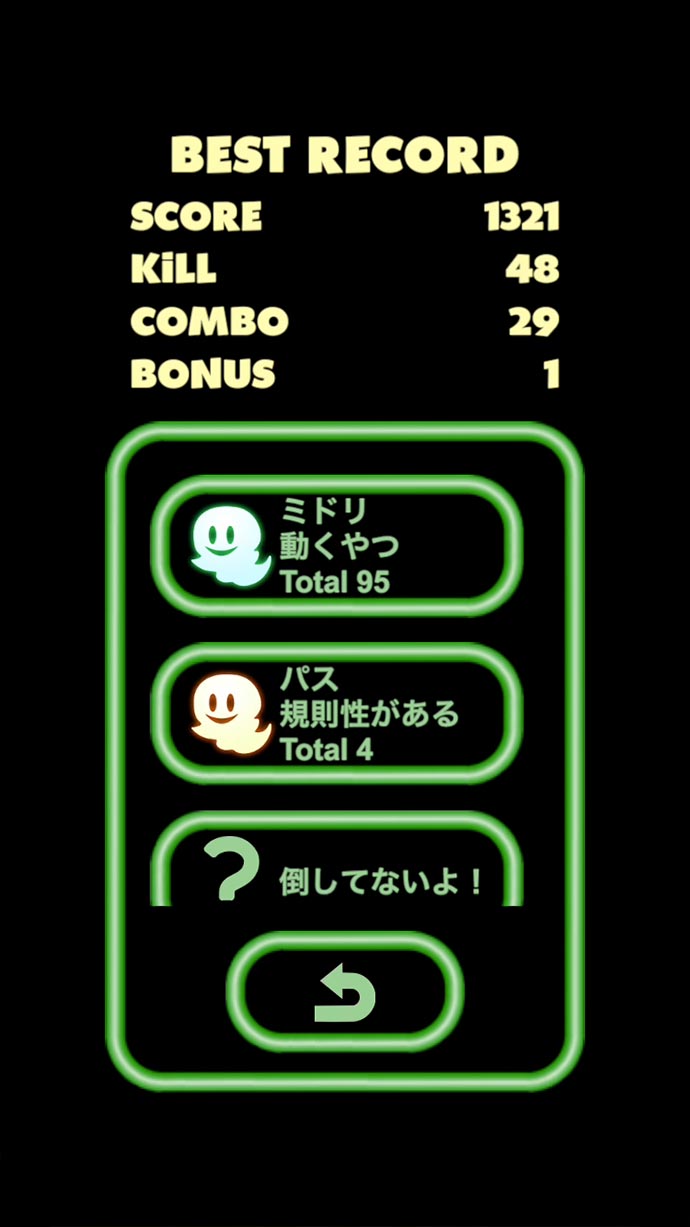
Task: Tap the undefeated question mark entry
Action: pyautogui.click(x=337, y=870)
